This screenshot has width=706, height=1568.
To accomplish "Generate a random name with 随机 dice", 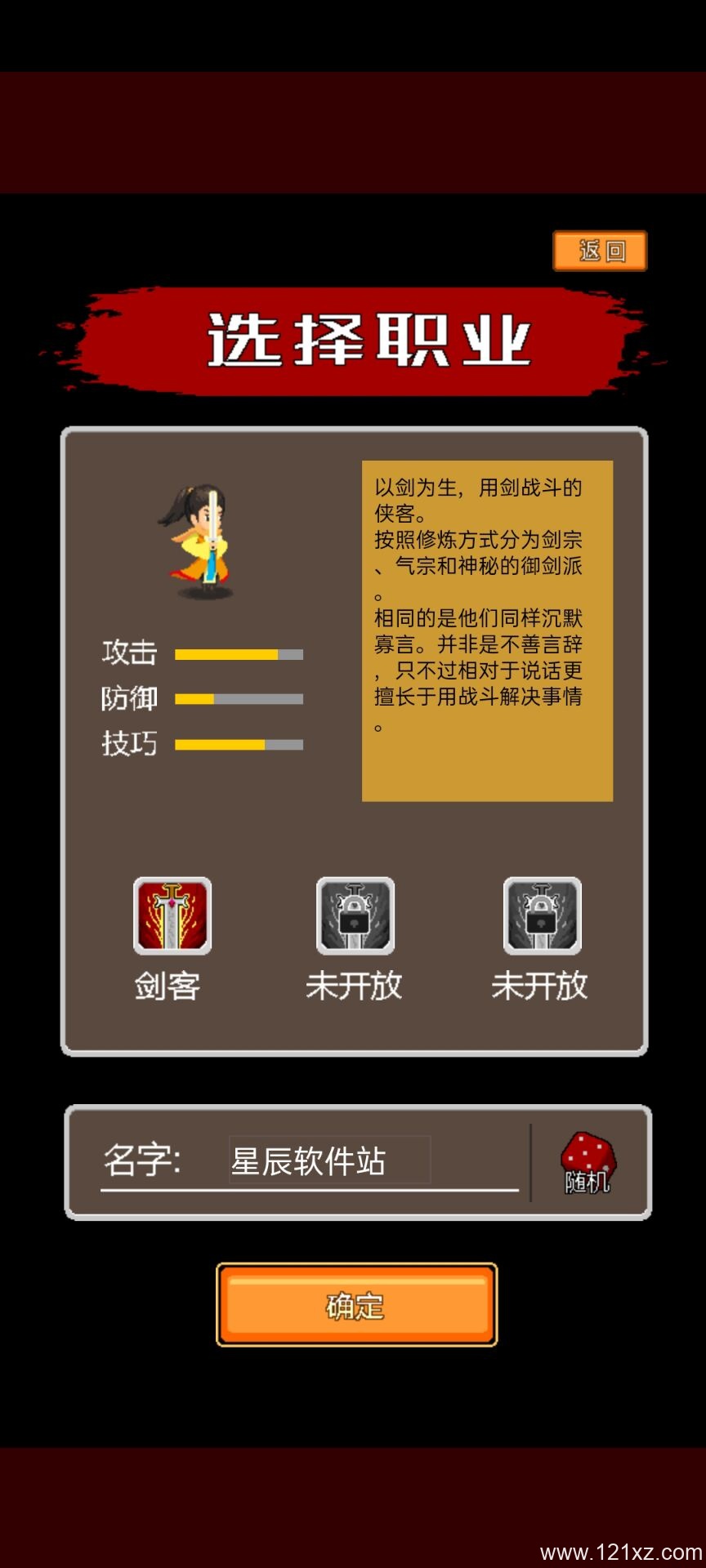I will tap(588, 1163).
